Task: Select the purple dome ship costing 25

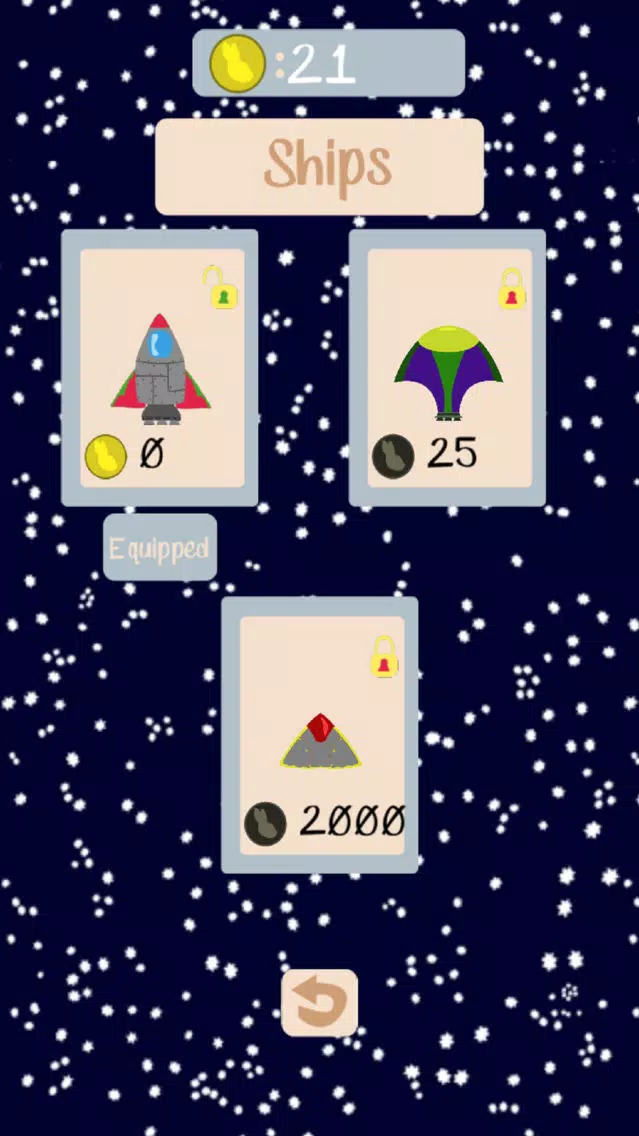Action: 447,368
